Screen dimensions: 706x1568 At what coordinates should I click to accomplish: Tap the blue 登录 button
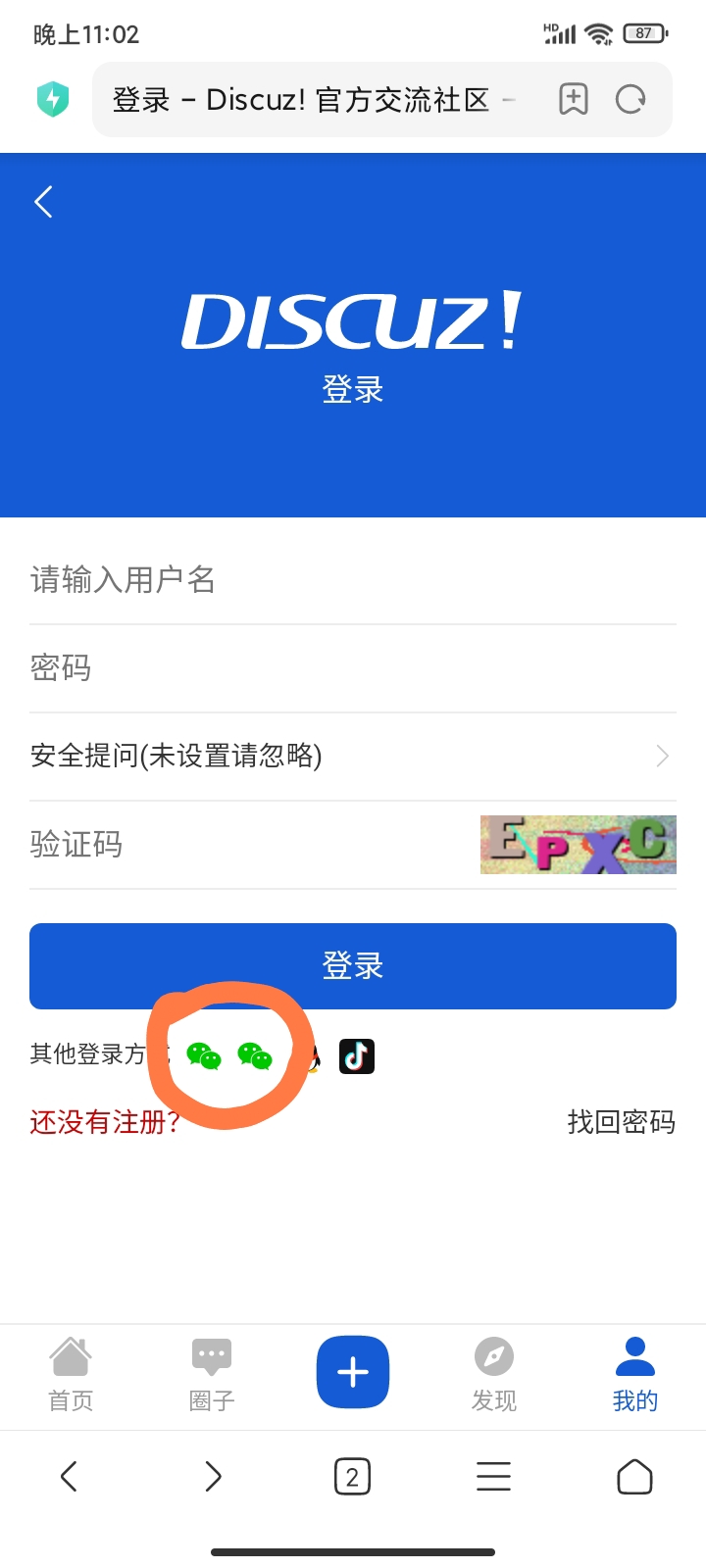point(353,966)
